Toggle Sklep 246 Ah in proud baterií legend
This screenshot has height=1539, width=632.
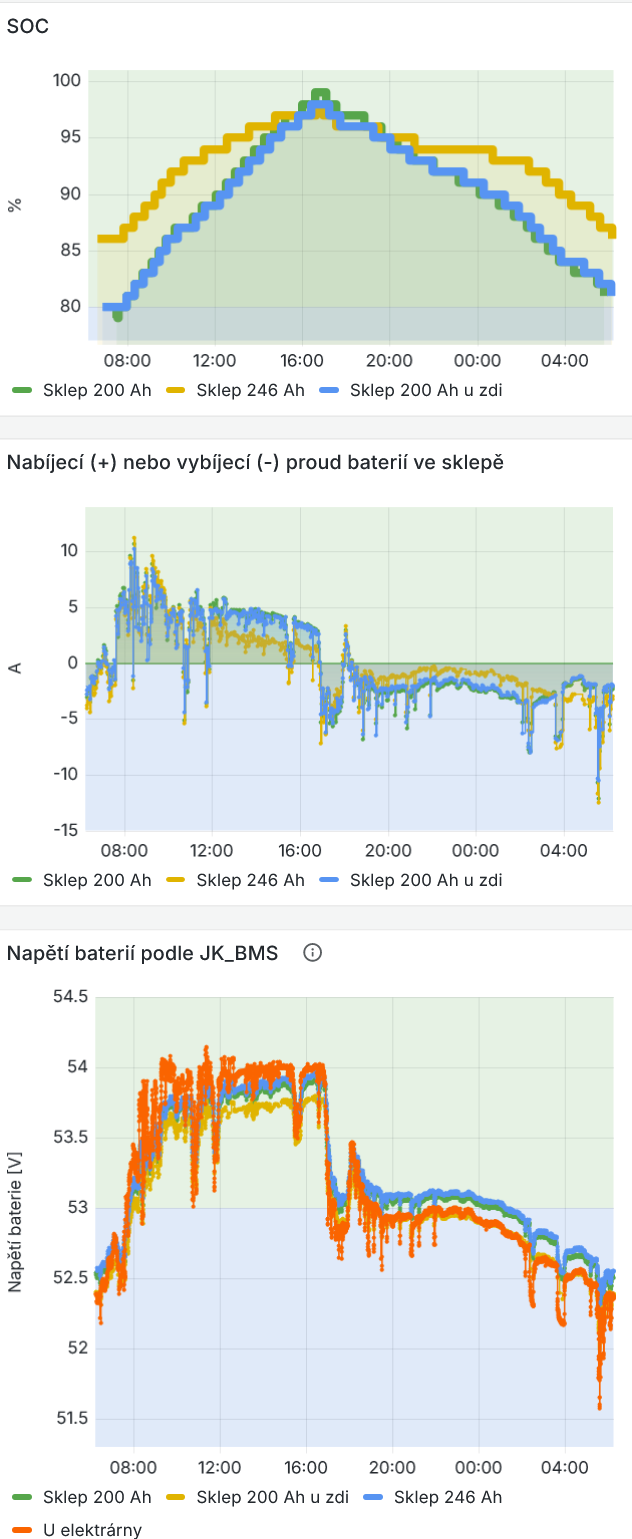[x=250, y=880]
